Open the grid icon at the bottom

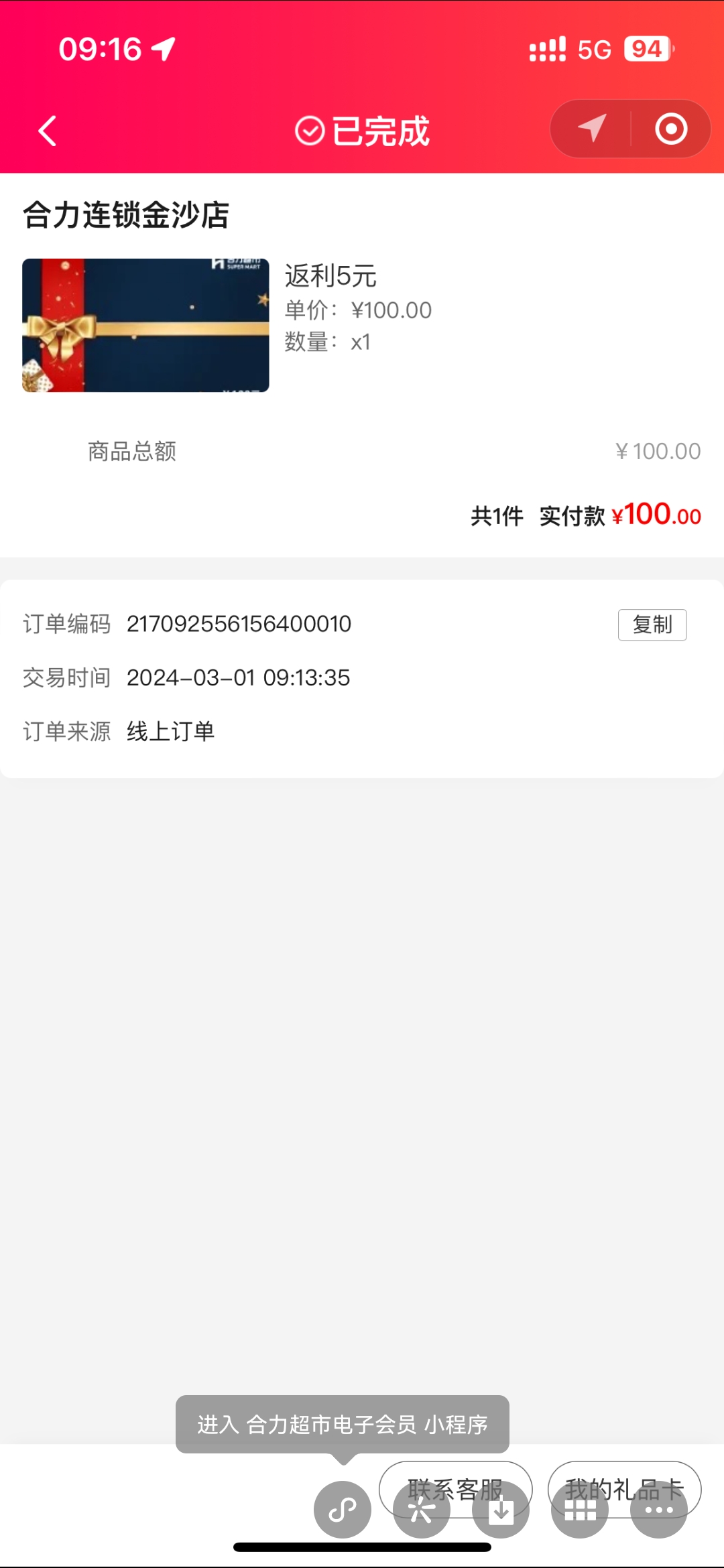coord(580,1511)
